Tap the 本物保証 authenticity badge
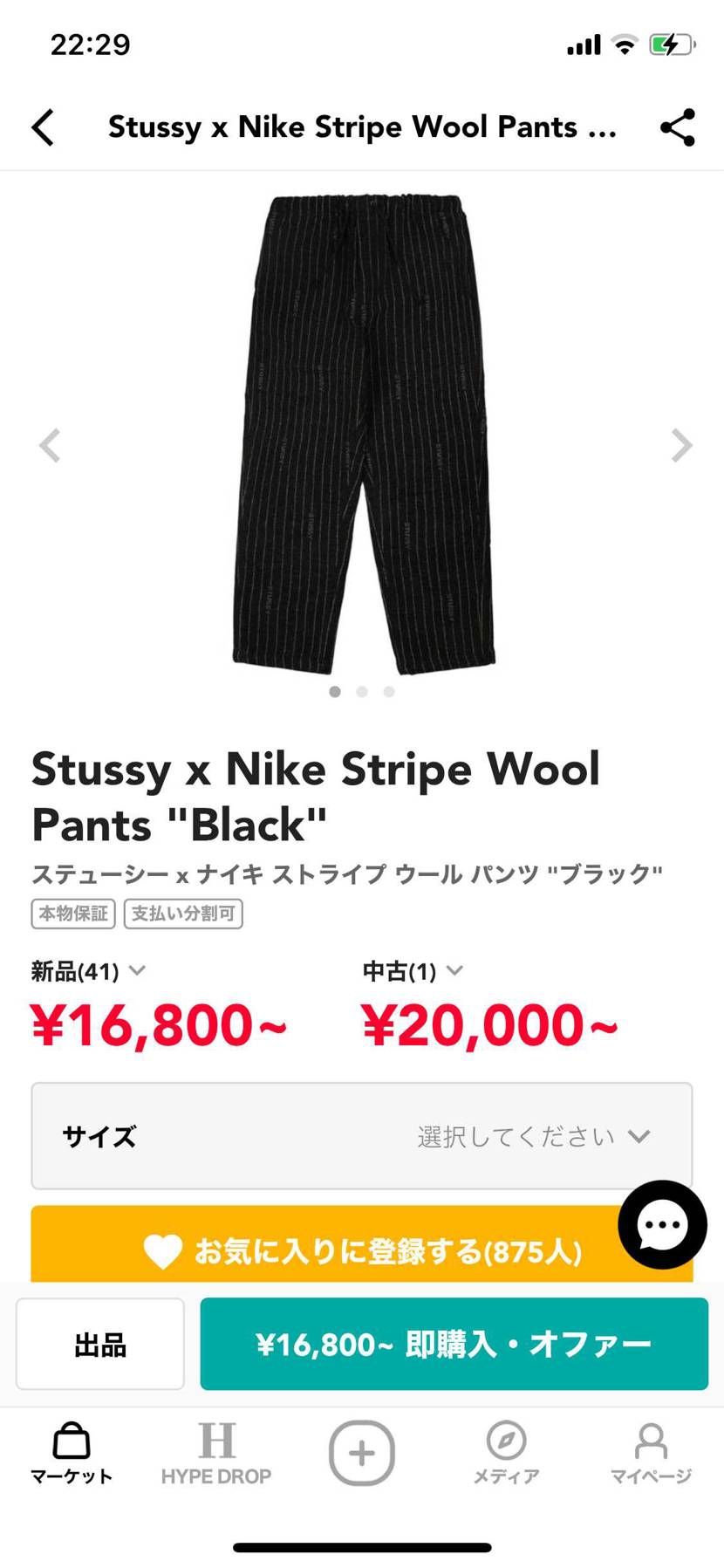Screen dimensions: 724x1568 [x=73, y=914]
